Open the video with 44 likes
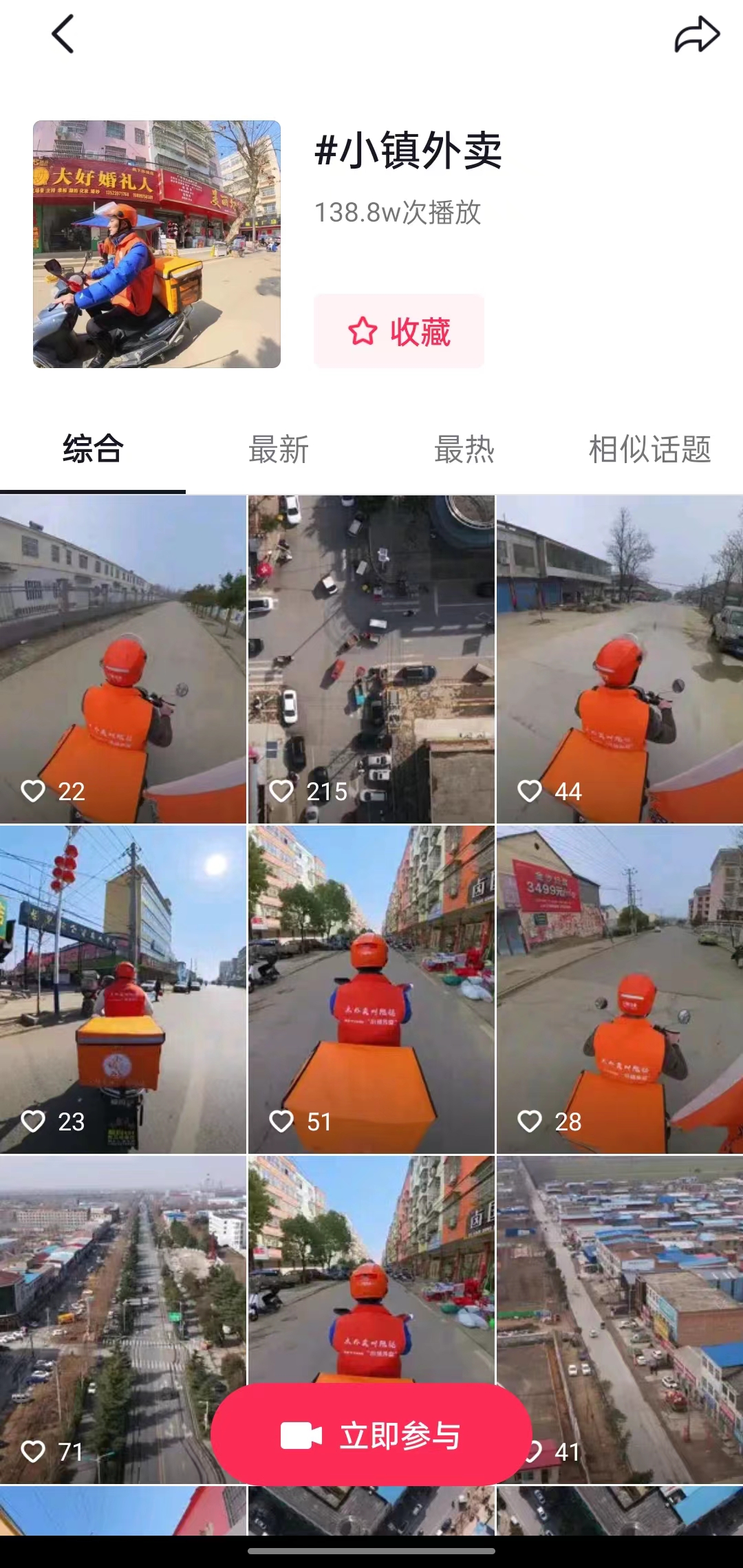The width and height of the screenshot is (743, 1568). (x=620, y=658)
